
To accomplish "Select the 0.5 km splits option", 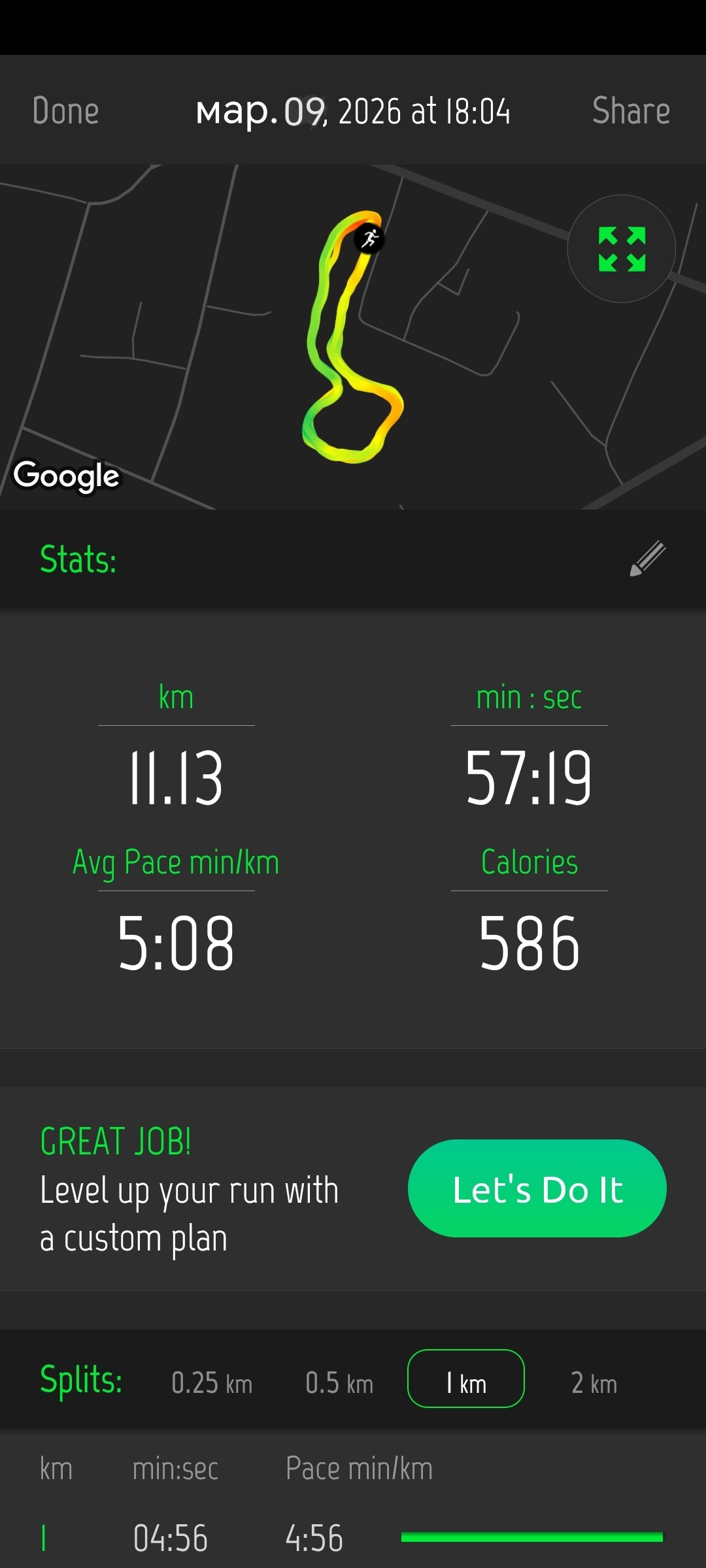I will tap(339, 1382).
